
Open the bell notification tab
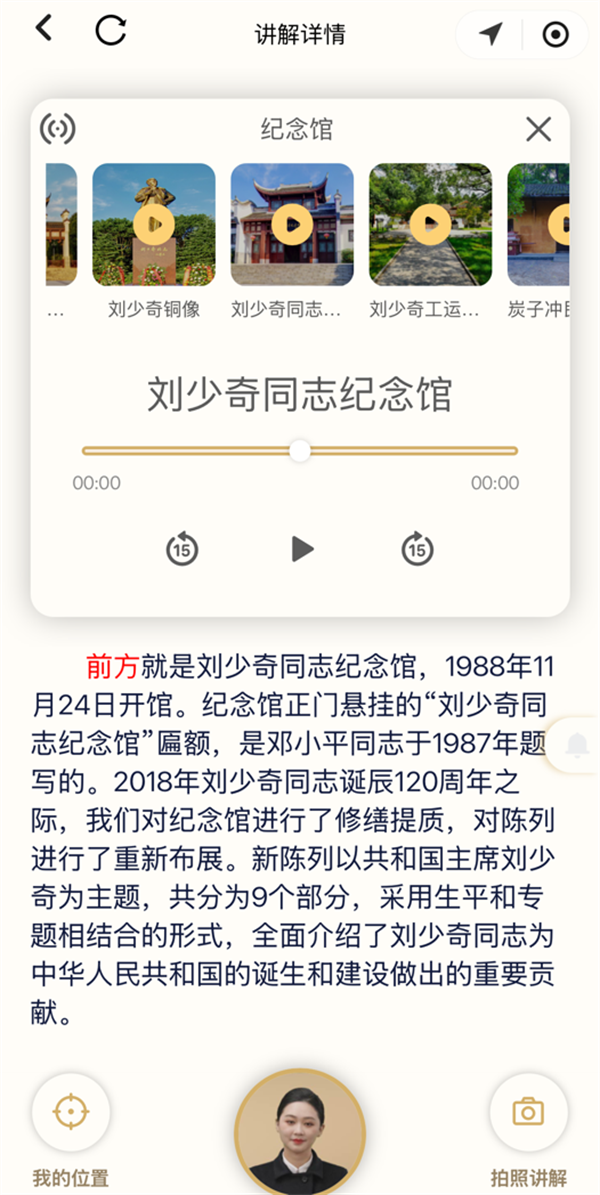coord(575,745)
